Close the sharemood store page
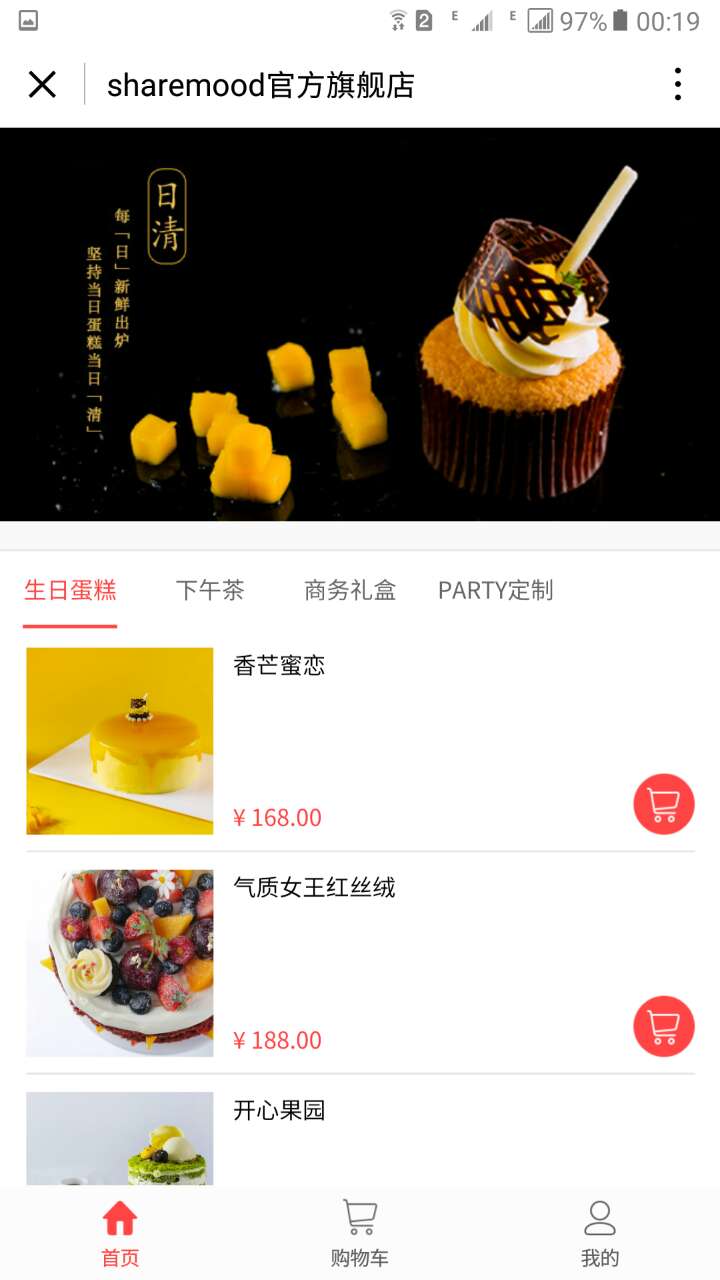This screenshot has height=1280, width=720. 42,84
